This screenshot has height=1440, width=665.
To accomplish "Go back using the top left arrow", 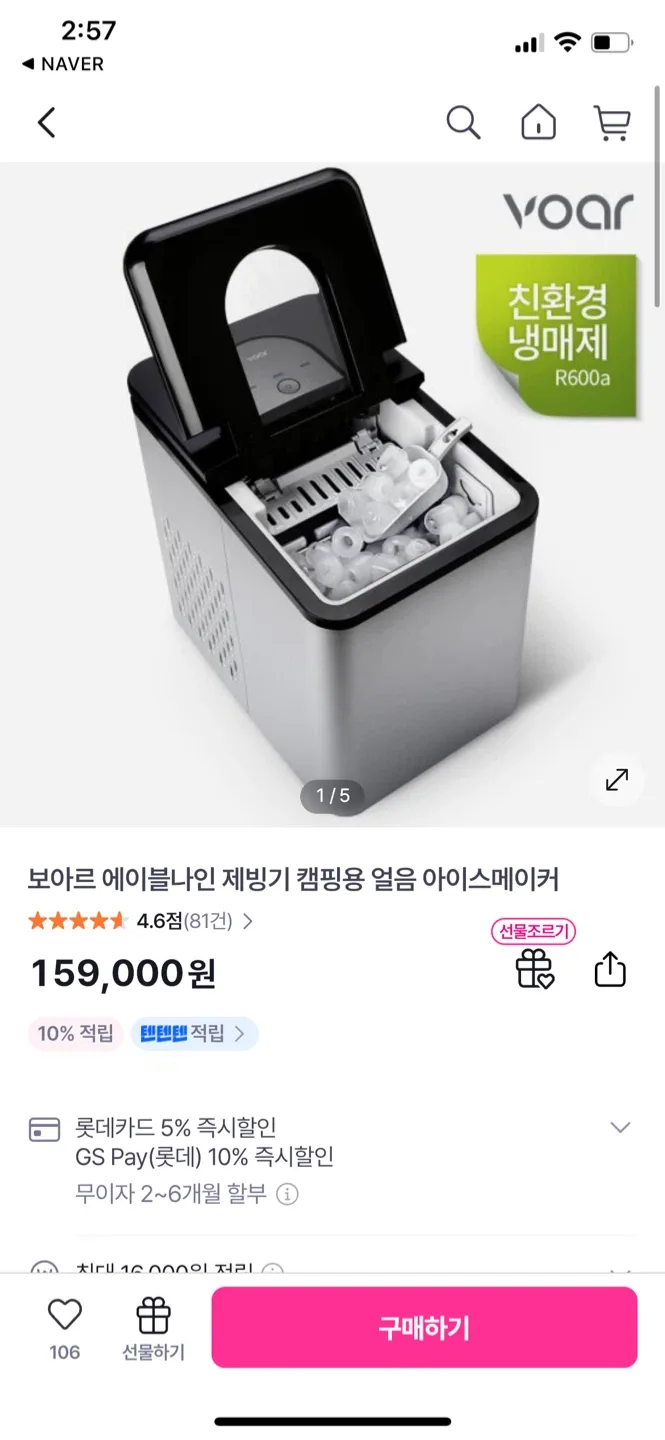I will click(x=46, y=123).
